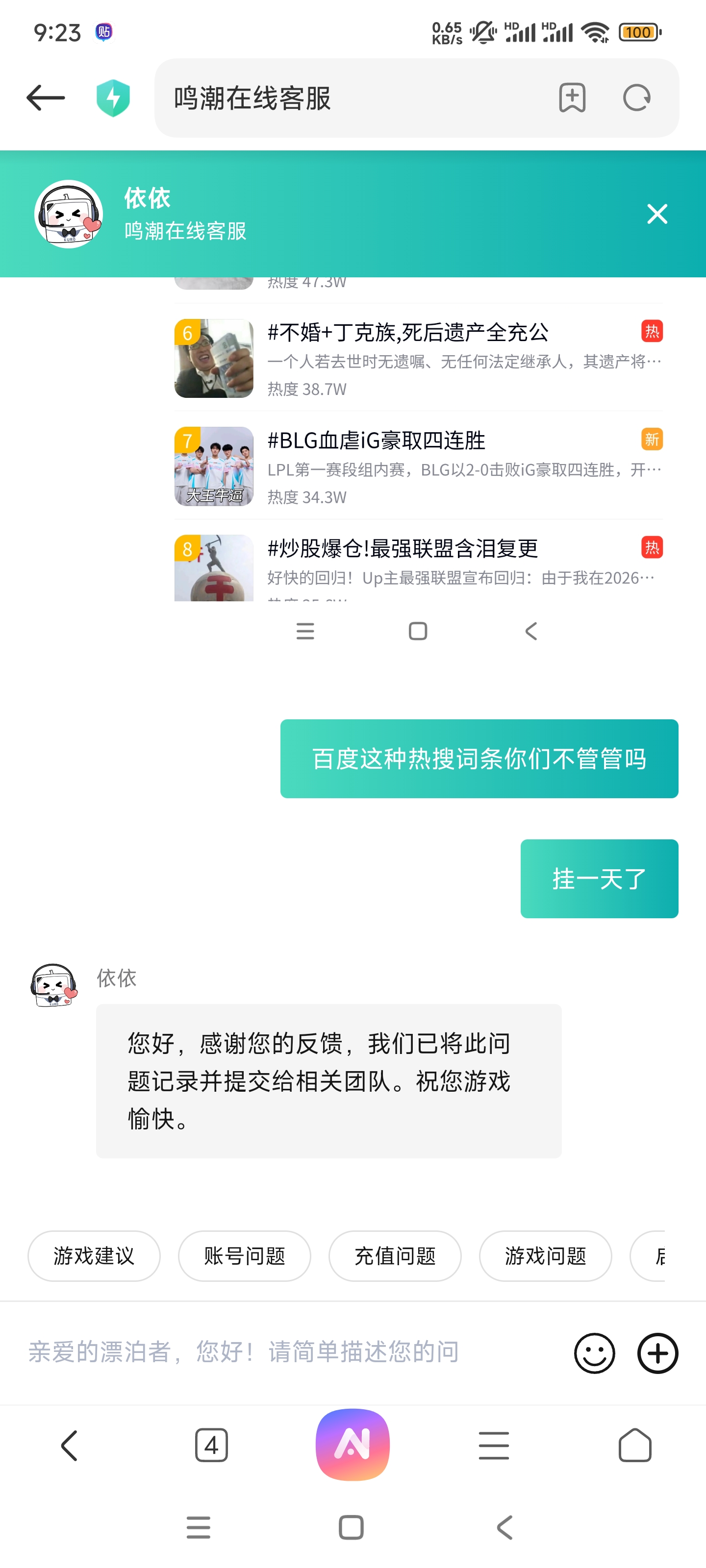This screenshot has width=706, height=1568.
Task: Reload the current page
Action: pos(636,98)
